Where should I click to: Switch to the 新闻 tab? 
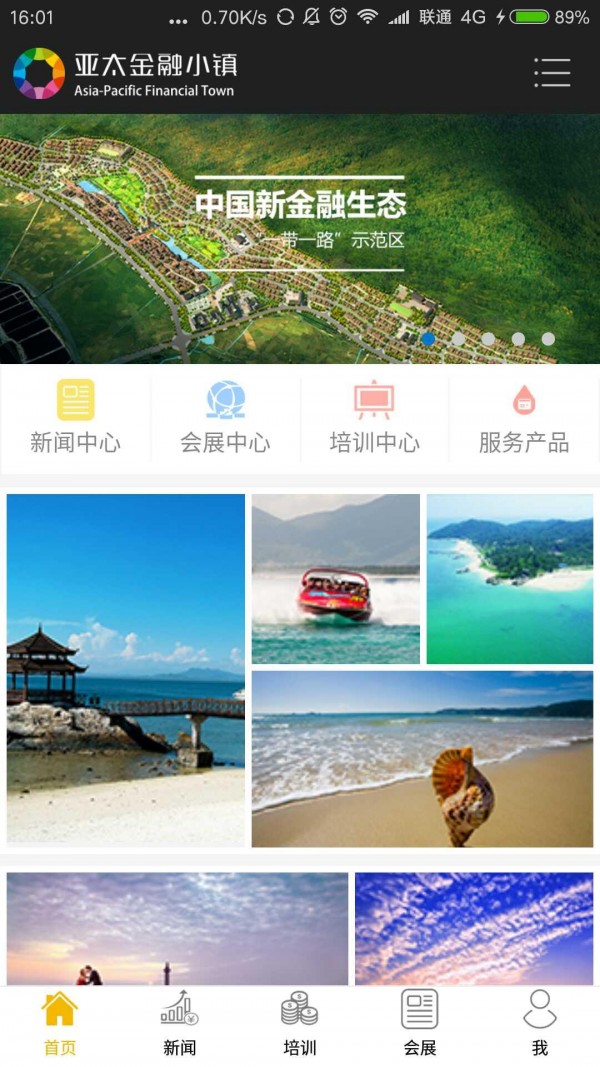[x=180, y=1024]
